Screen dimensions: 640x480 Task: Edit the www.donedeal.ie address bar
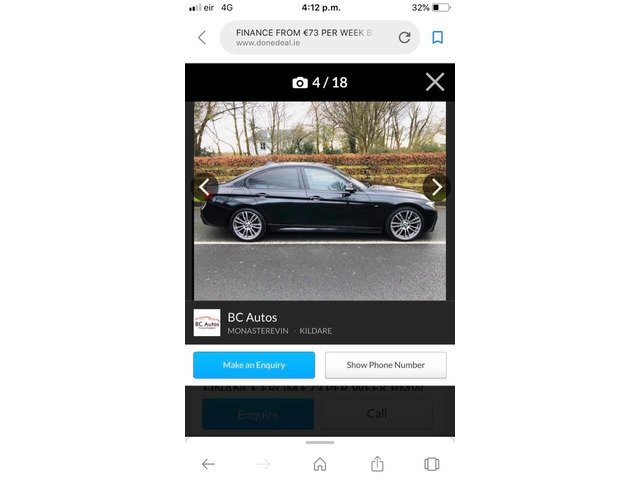[305, 37]
